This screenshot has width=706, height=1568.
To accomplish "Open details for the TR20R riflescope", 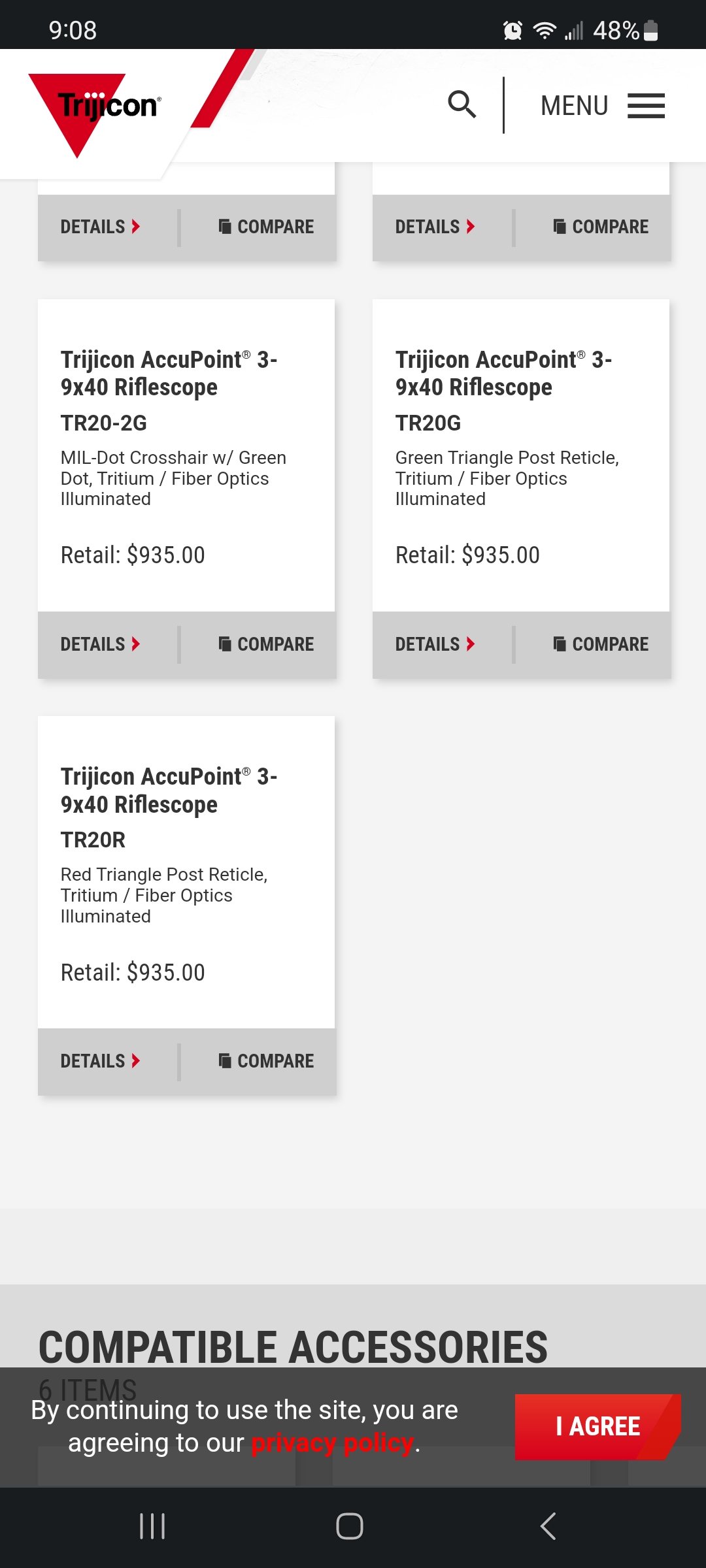I will 100,1061.
